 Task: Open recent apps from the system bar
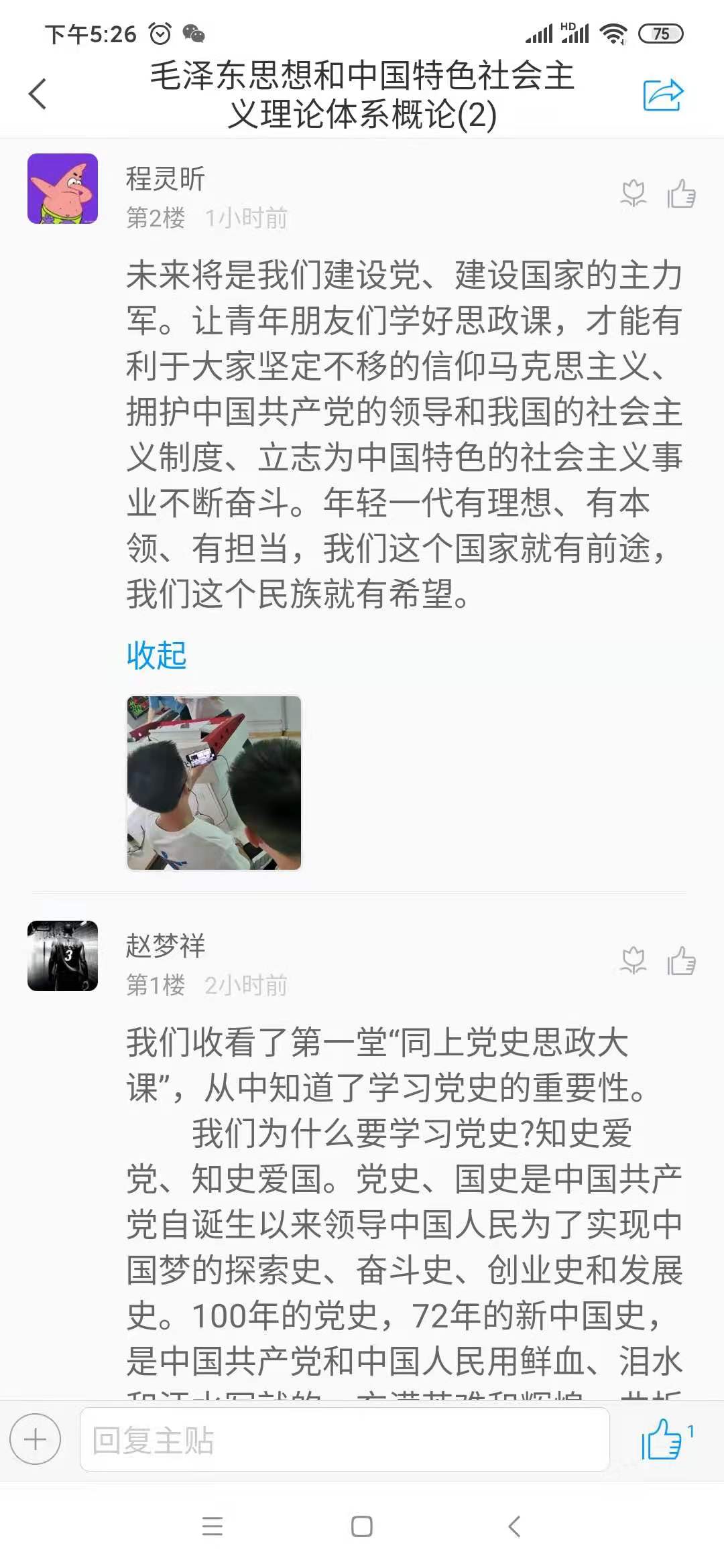tap(212, 1526)
